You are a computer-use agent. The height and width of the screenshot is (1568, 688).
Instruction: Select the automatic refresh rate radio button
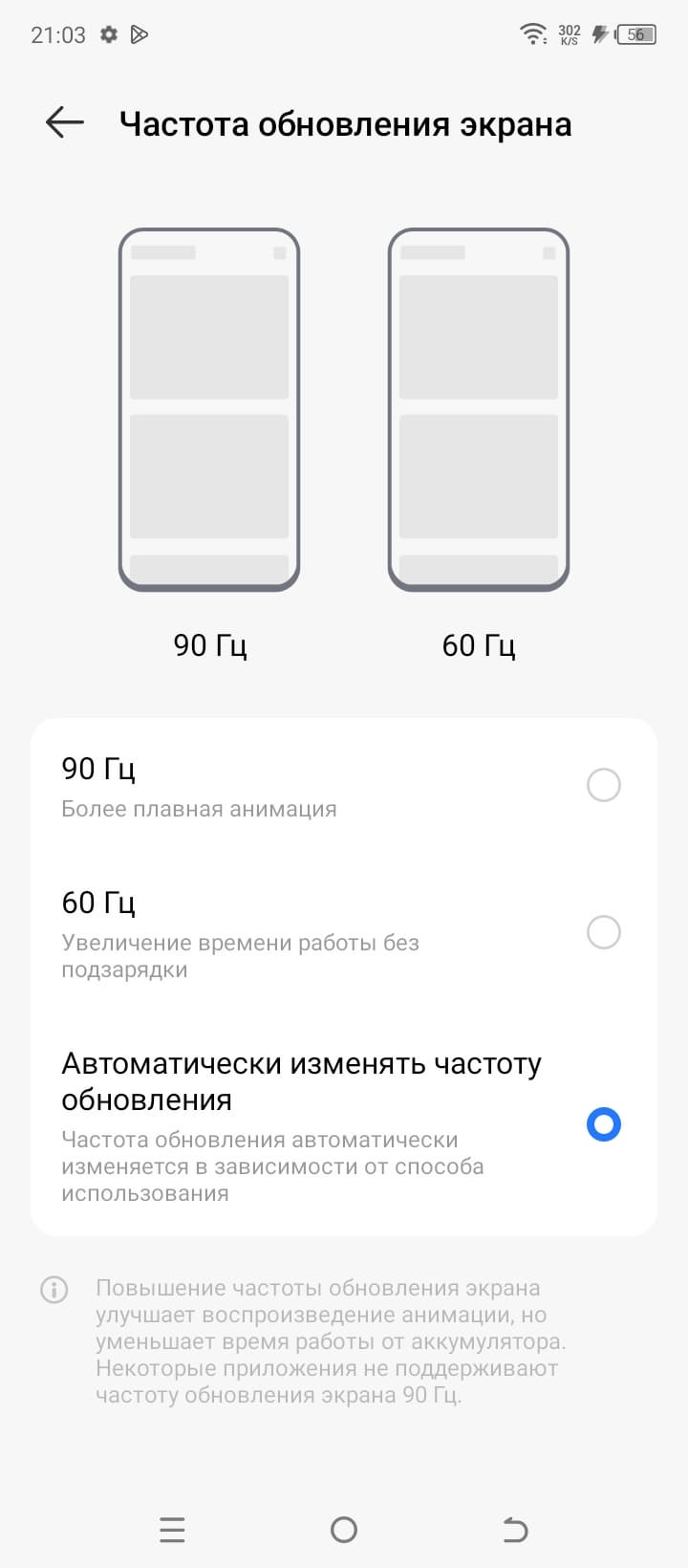[x=603, y=1124]
